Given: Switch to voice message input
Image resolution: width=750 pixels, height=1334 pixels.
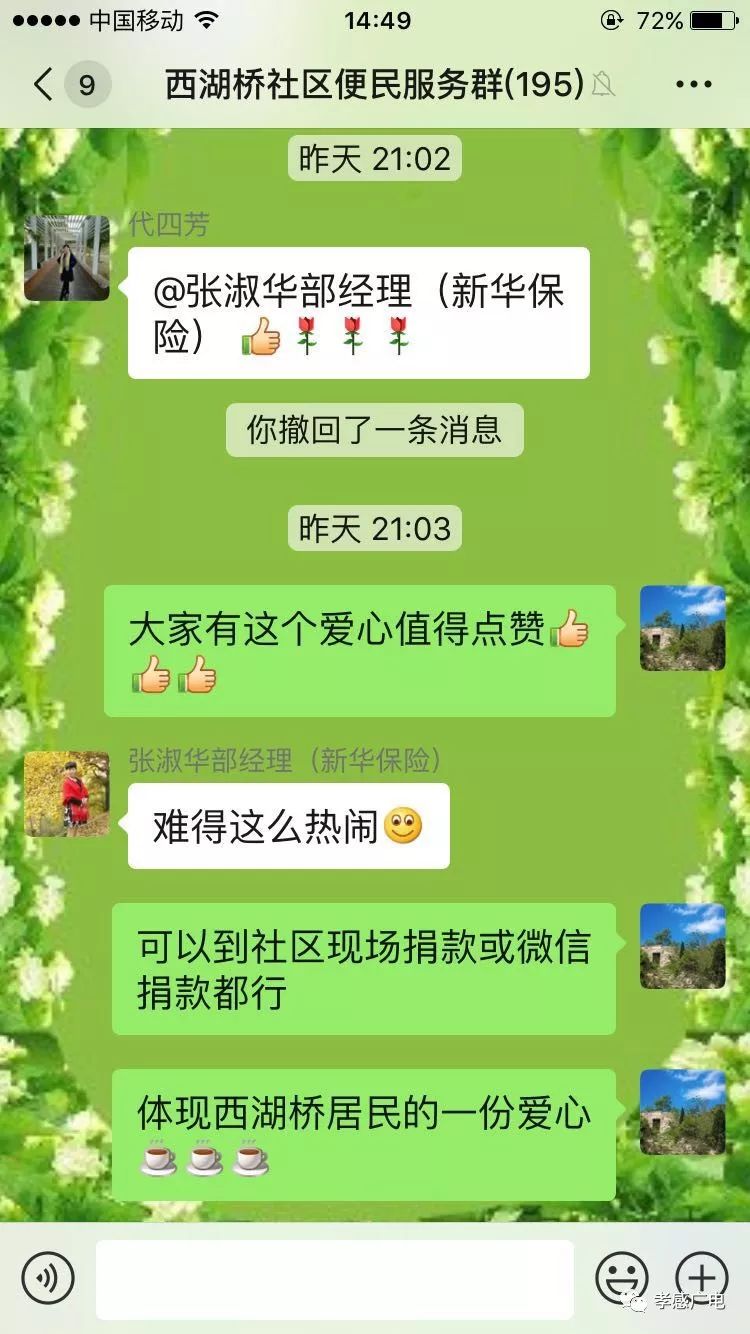Looking at the screenshot, I should pos(48,1278).
